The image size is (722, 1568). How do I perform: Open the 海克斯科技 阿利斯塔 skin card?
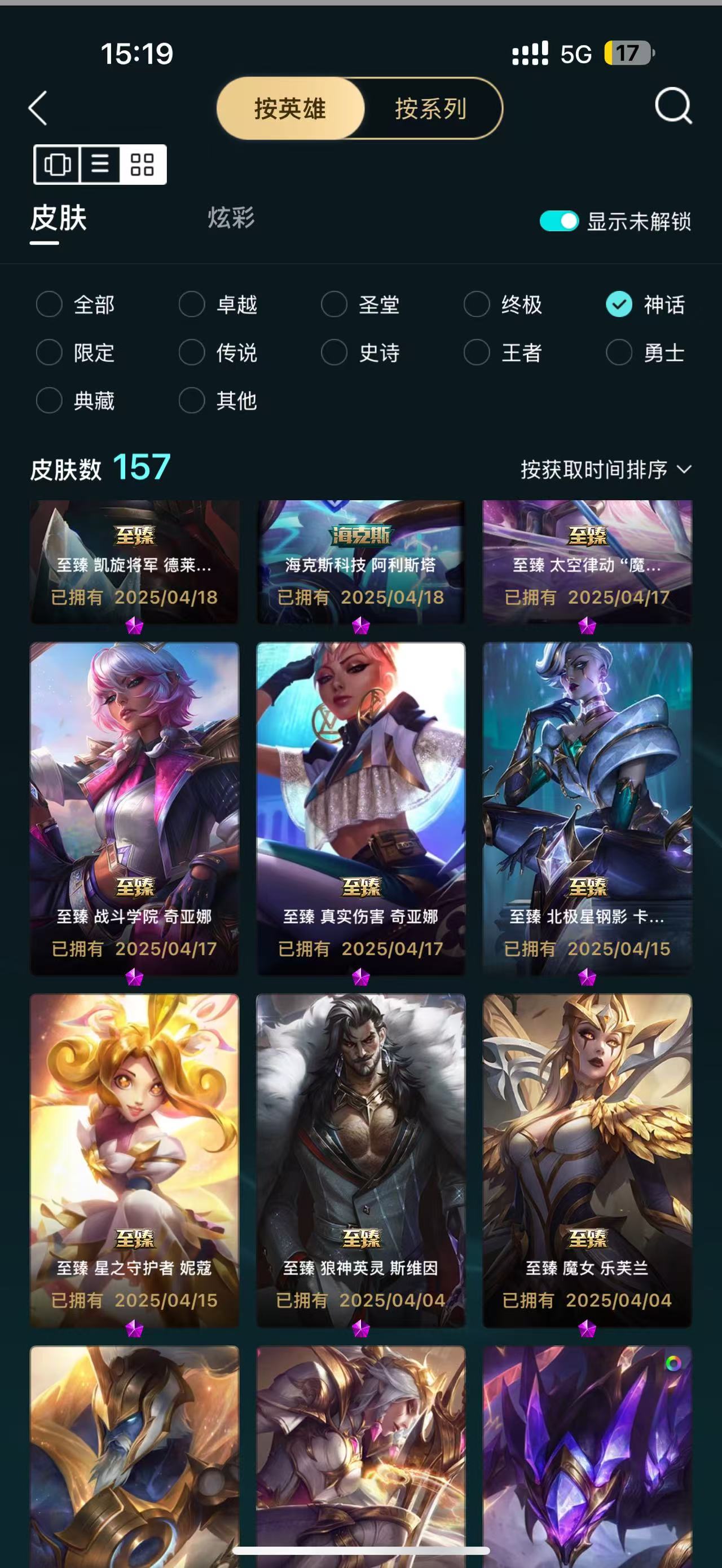361,562
